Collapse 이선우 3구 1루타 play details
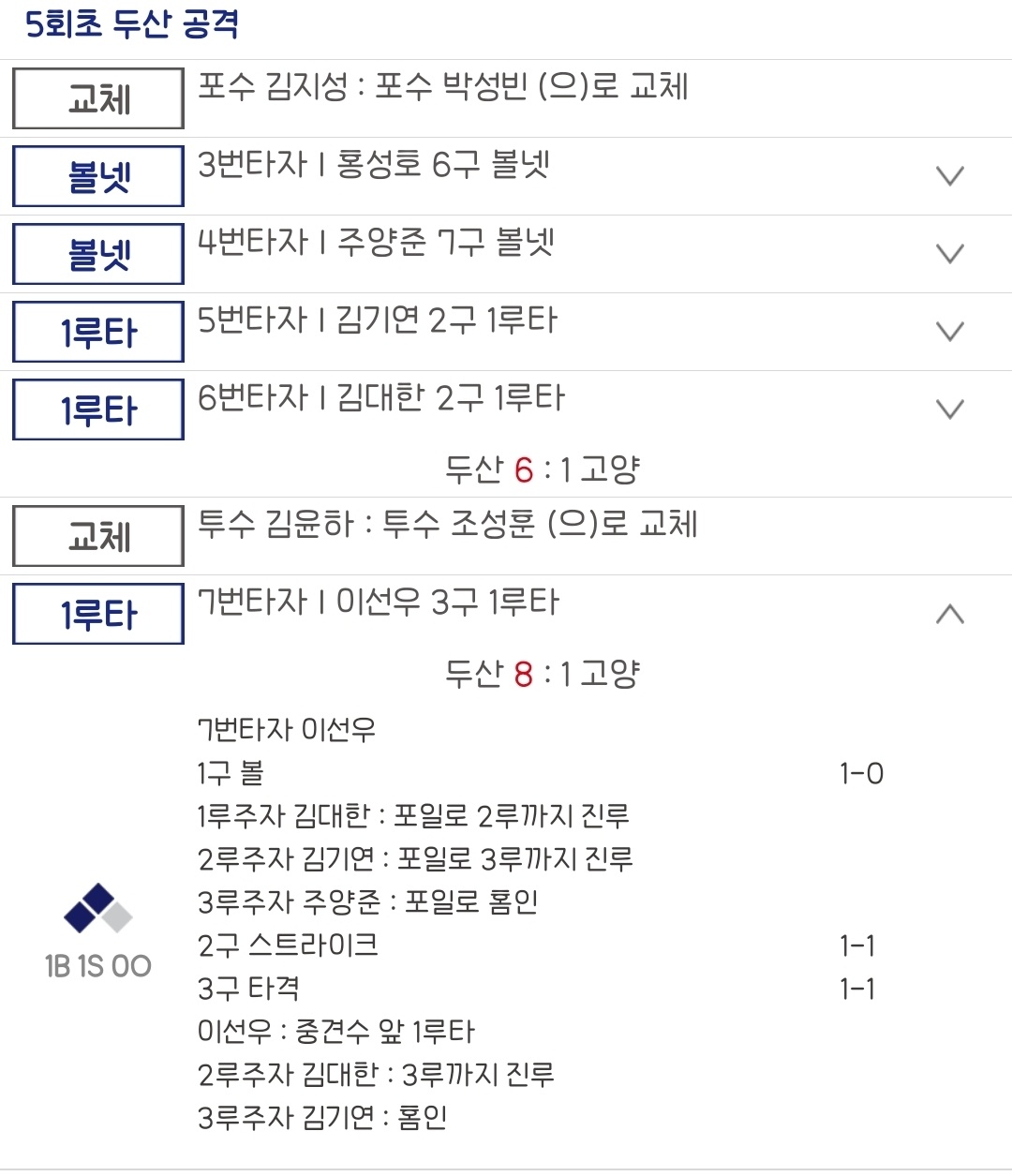Screen dimensions: 1012x1176 click(950, 614)
